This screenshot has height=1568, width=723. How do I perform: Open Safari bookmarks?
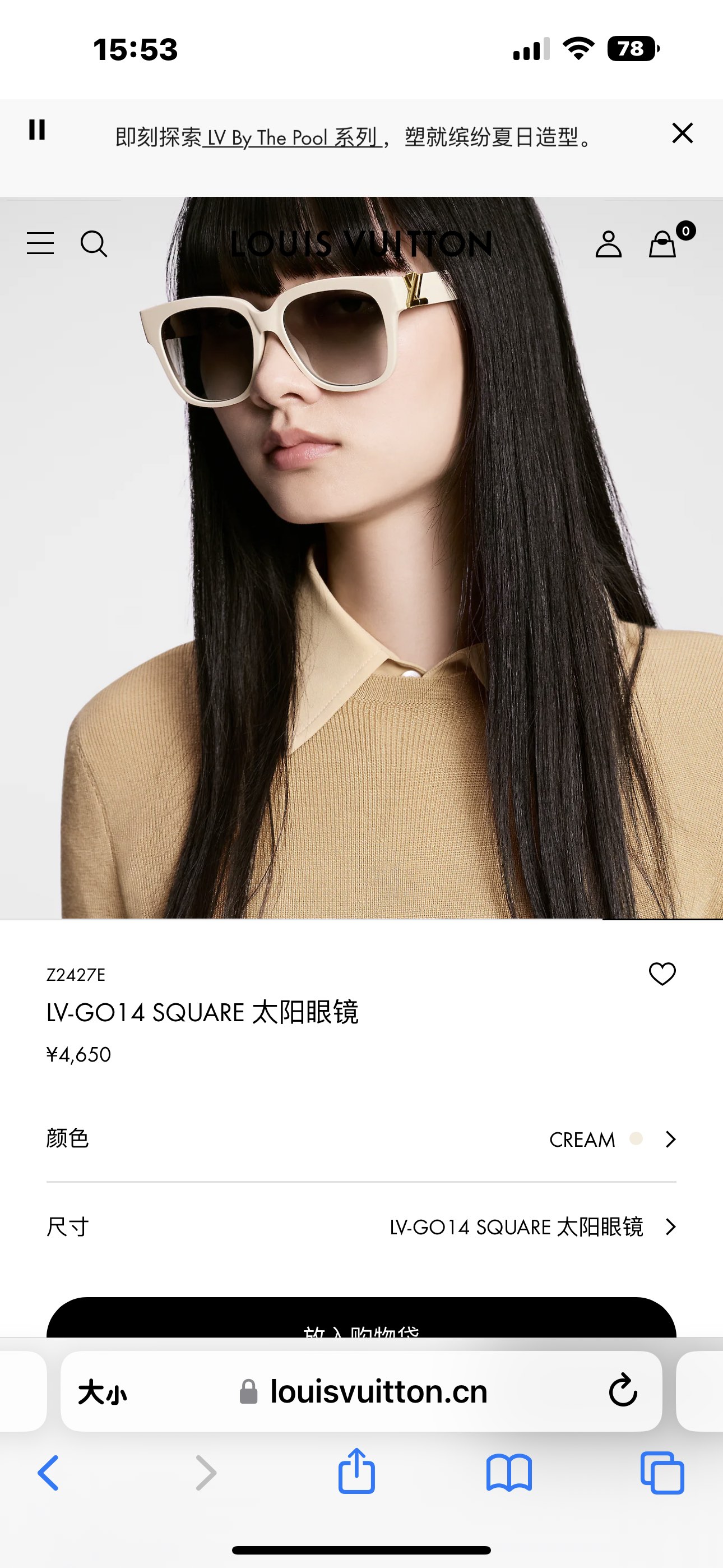coord(509,1473)
